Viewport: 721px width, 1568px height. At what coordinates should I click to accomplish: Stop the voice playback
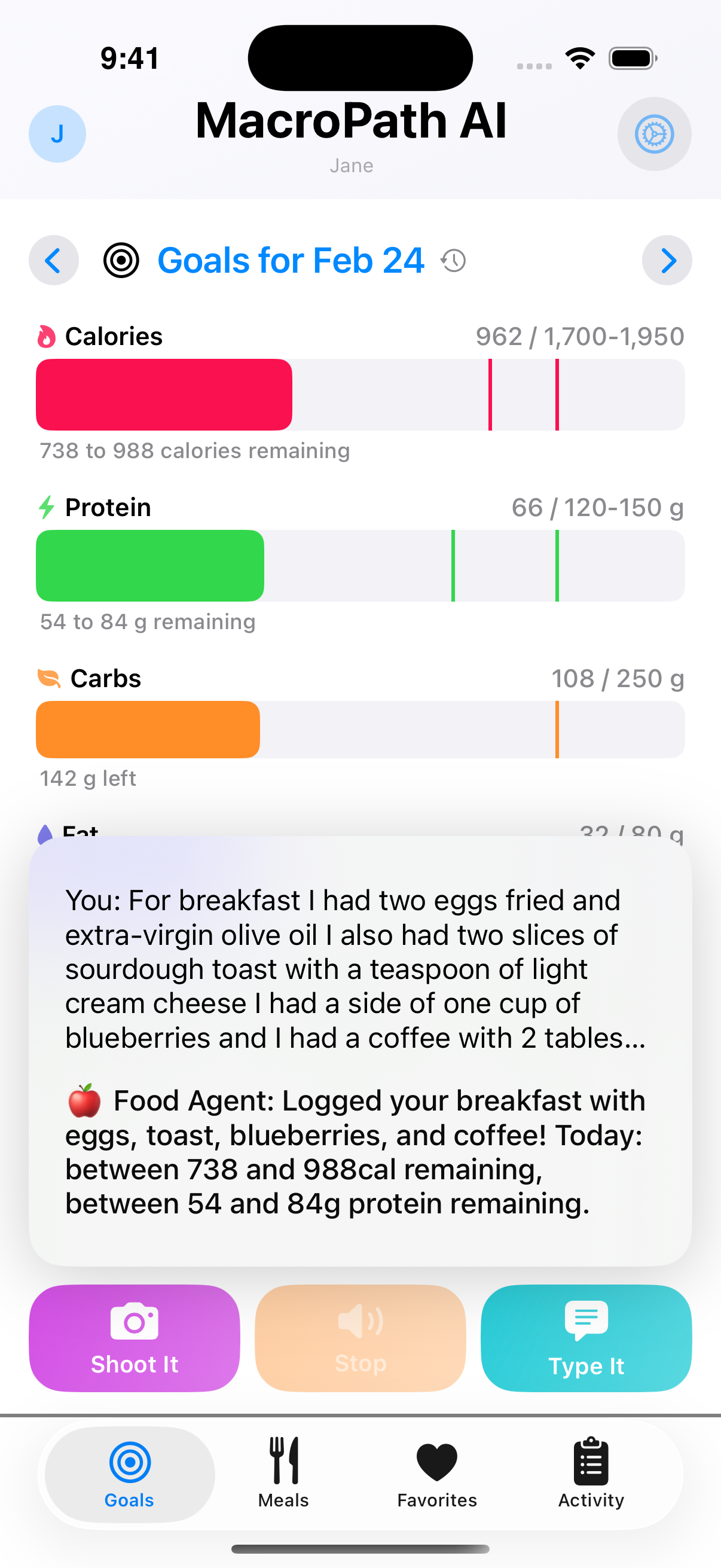[x=360, y=1338]
